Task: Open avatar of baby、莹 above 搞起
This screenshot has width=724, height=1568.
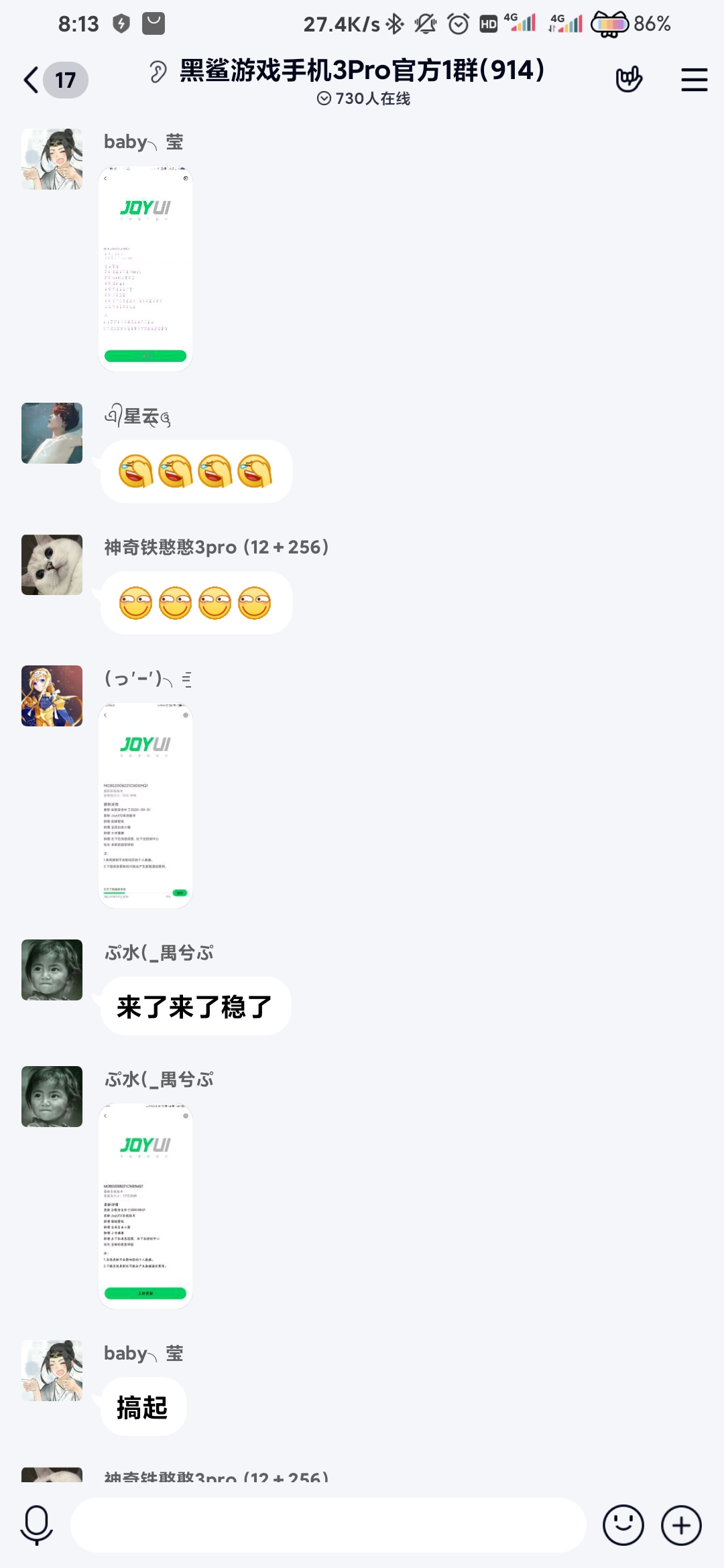Action: pyautogui.click(x=52, y=1370)
